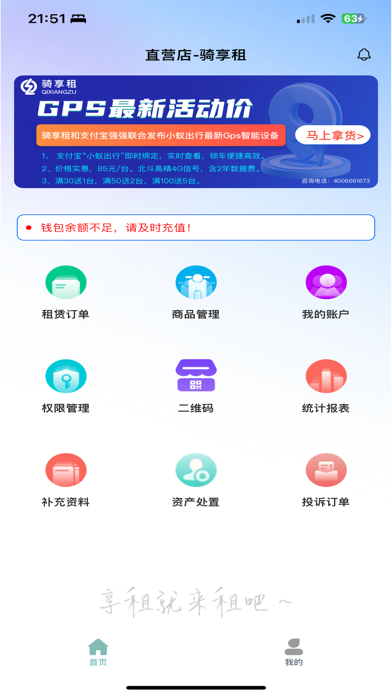The width and height of the screenshot is (392, 696).
Task: Select the 首页 home tab
Action: pos(98,652)
